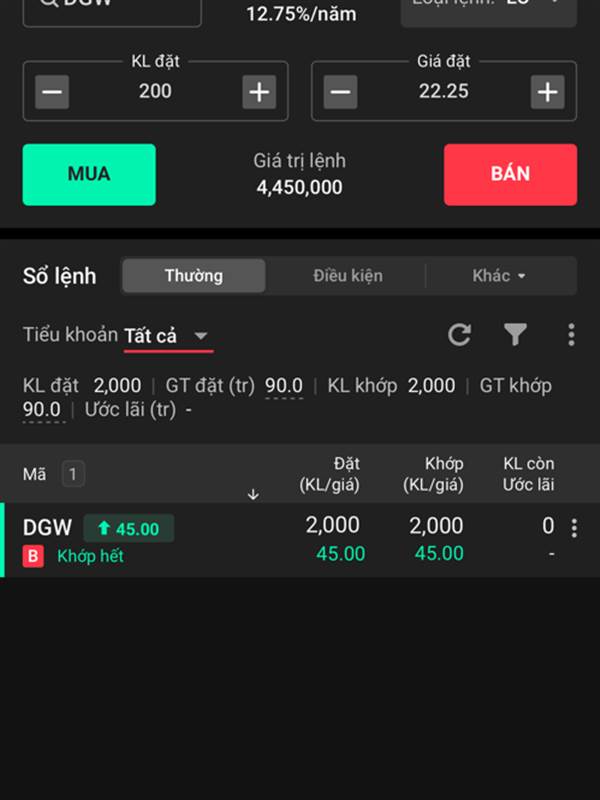Switch to the Điều kiện tab
The image size is (600, 800).
[347, 276]
